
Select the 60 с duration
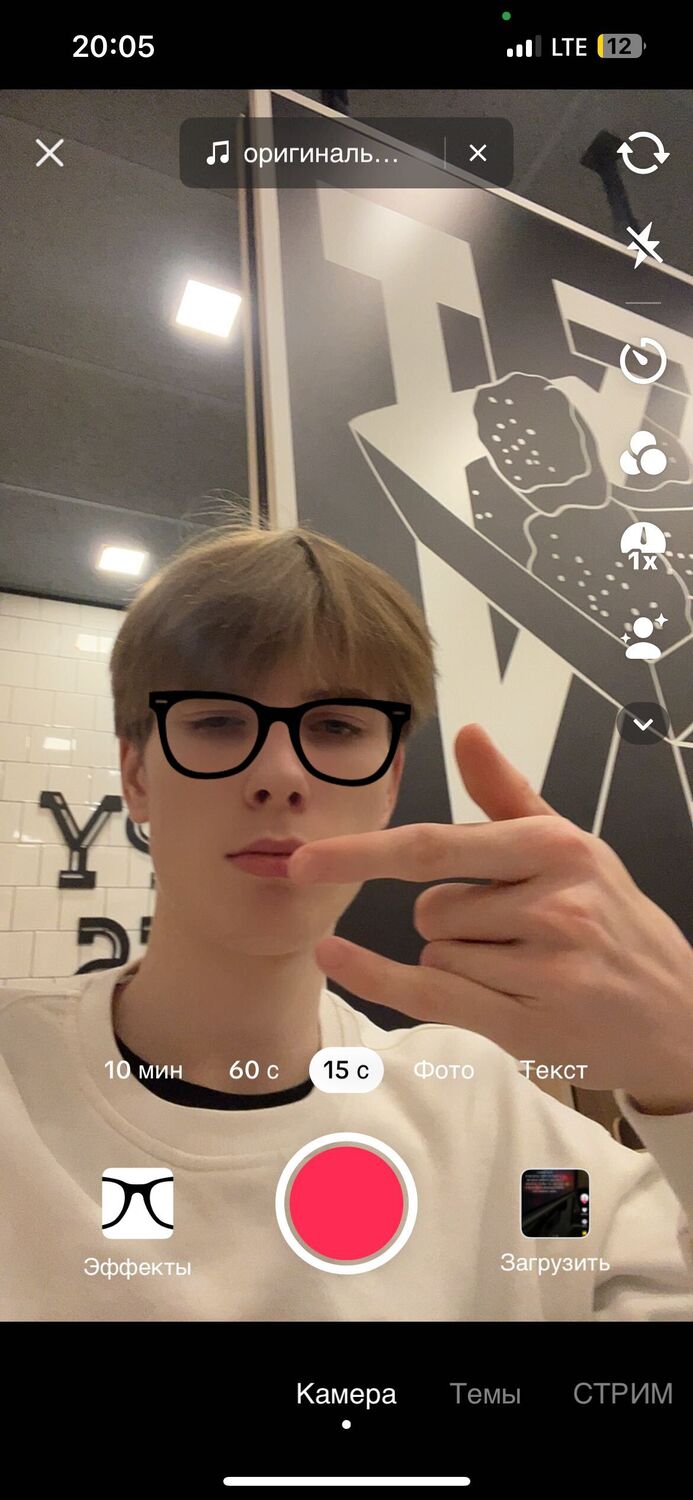coord(254,1070)
